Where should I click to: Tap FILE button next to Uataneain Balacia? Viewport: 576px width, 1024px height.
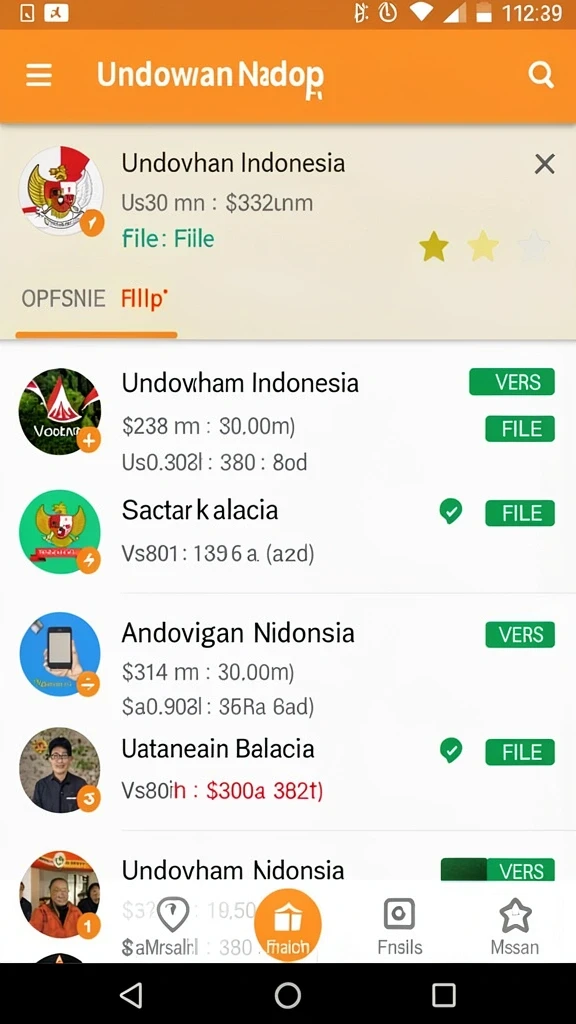pos(520,752)
